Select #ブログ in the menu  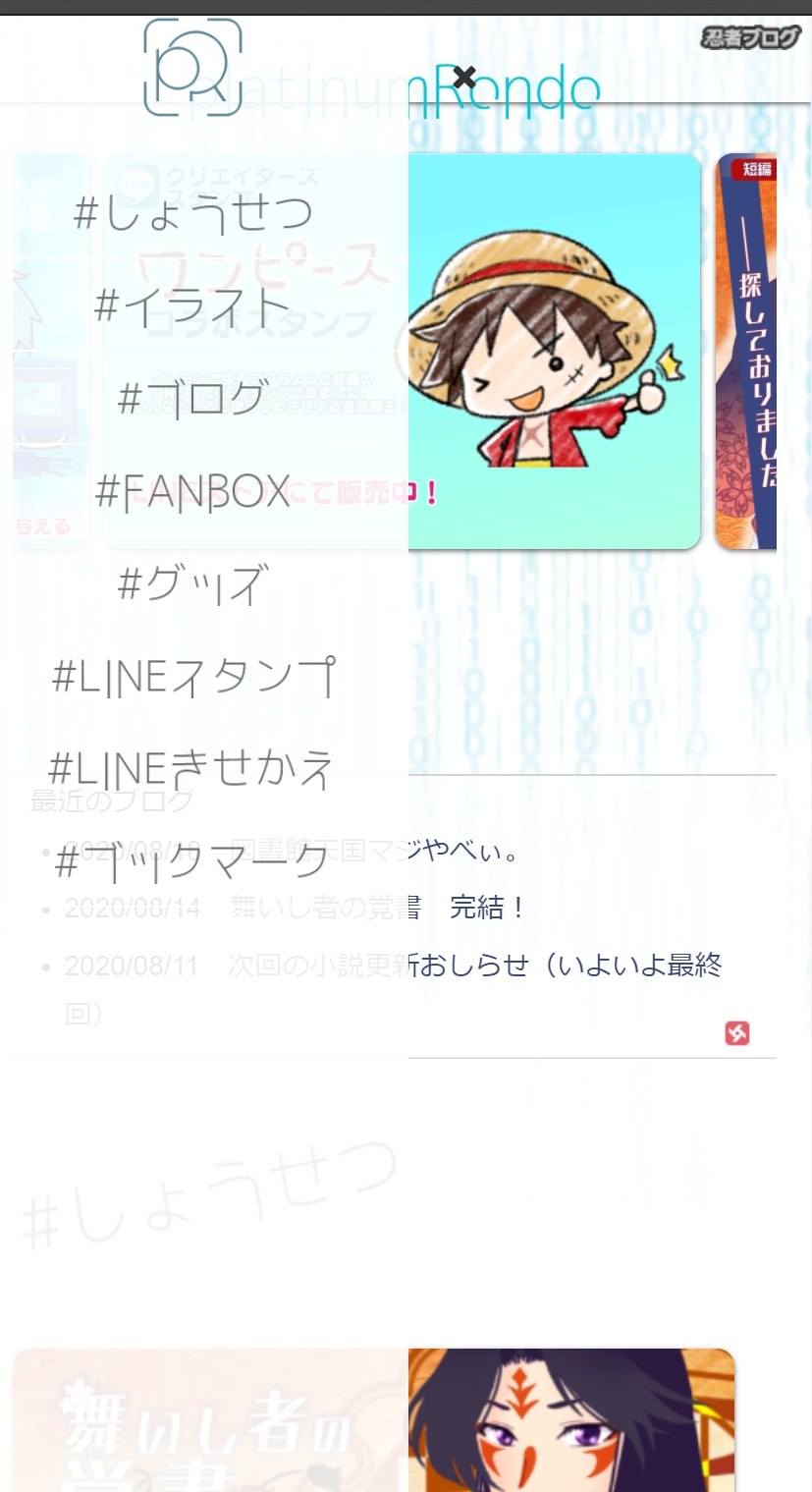192,398
